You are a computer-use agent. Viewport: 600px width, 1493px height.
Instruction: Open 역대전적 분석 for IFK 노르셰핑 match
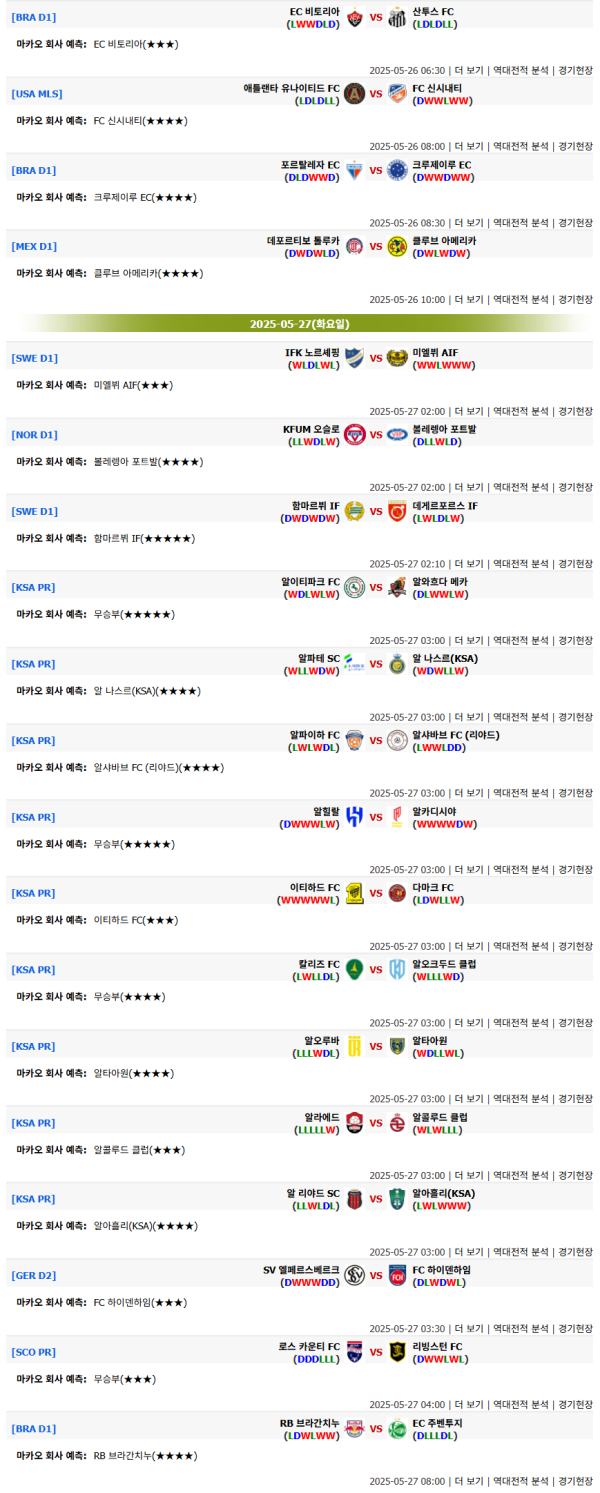point(520,411)
